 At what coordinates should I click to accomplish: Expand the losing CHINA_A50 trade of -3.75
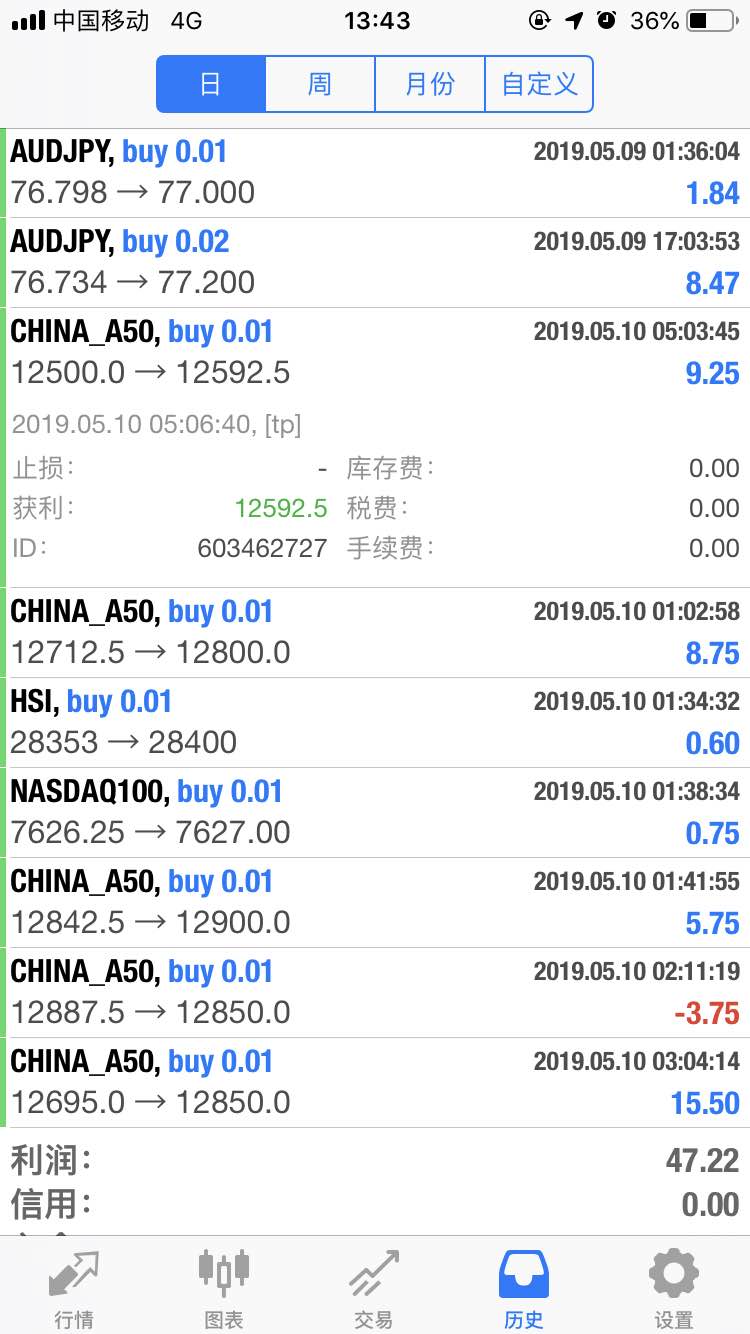375,992
